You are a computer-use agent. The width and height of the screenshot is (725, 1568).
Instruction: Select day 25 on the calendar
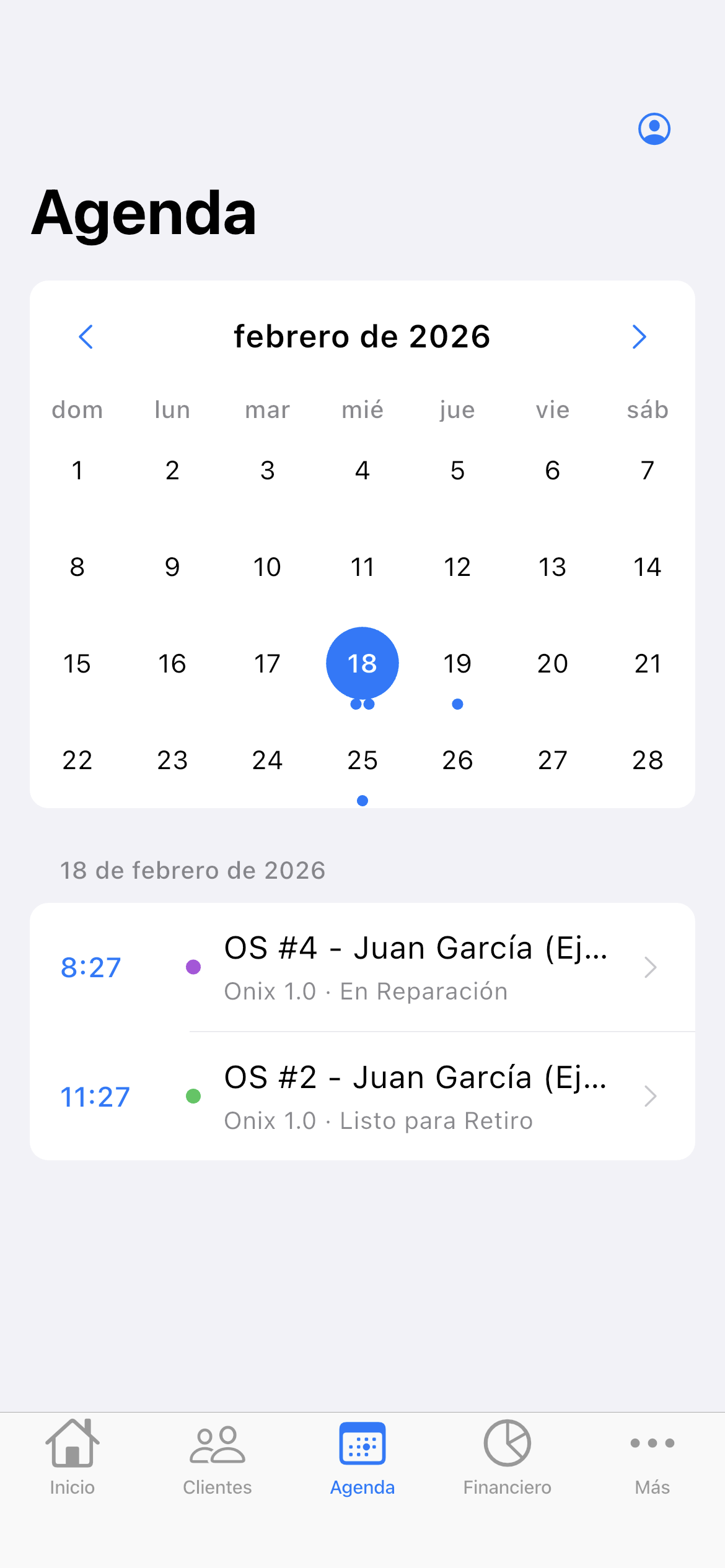tap(362, 760)
